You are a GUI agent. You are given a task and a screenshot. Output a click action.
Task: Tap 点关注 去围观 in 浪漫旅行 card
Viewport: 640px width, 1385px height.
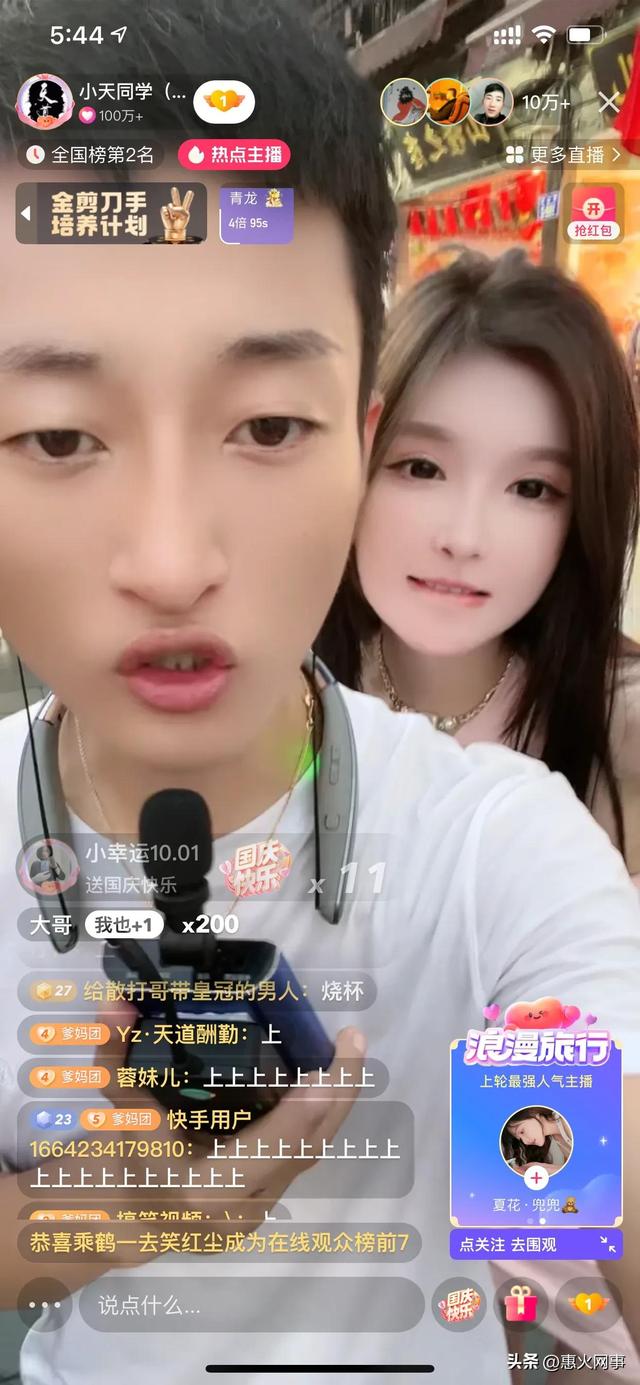click(508, 1245)
